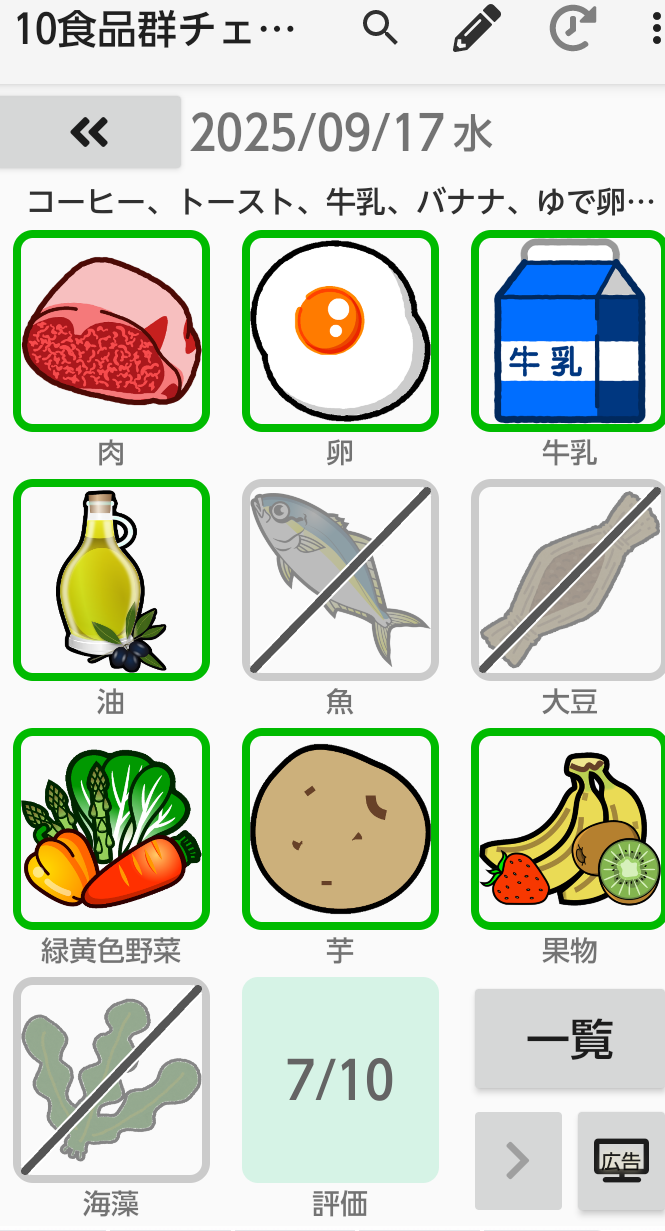Tap the 広告 ad monitor button
The height and width of the screenshot is (1231, 665).
(620, 1160)
